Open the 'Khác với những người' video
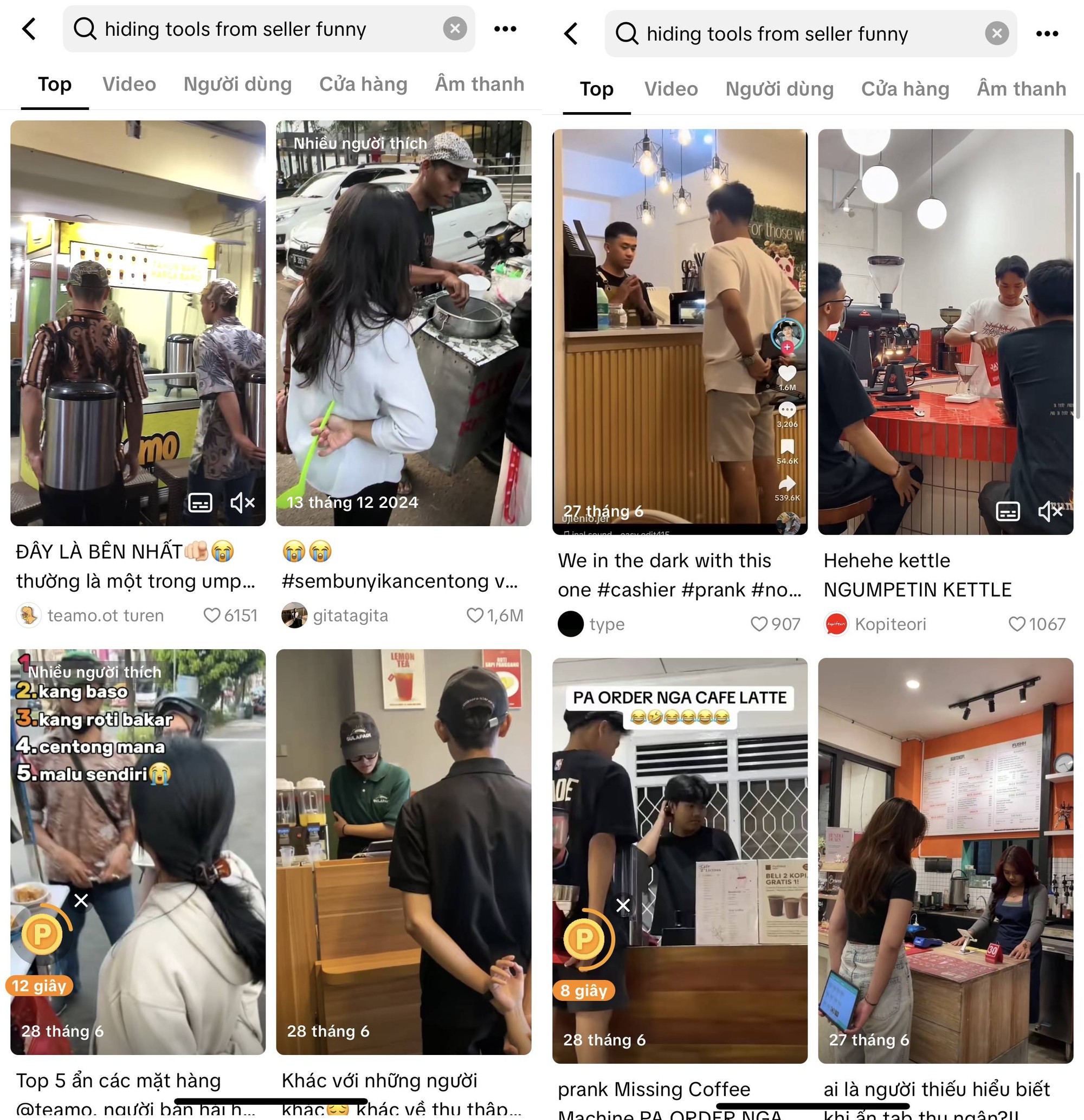The image size is (1084, 1120). tap(404, 851)
